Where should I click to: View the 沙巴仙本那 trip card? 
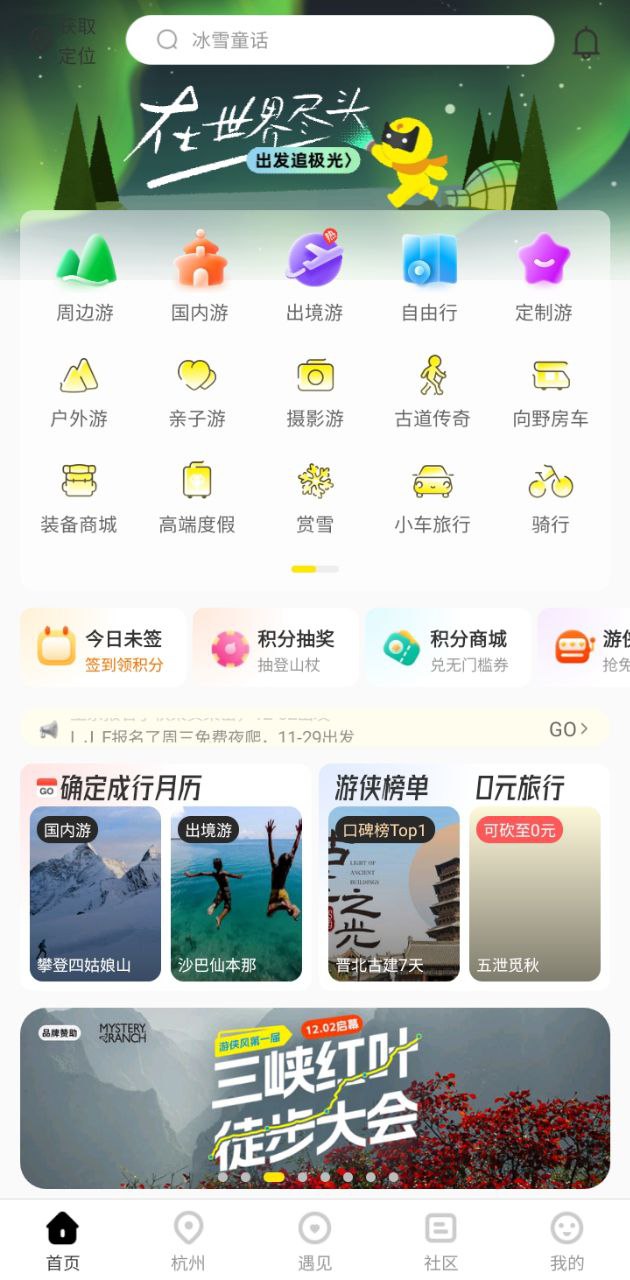tap(236, 894)
